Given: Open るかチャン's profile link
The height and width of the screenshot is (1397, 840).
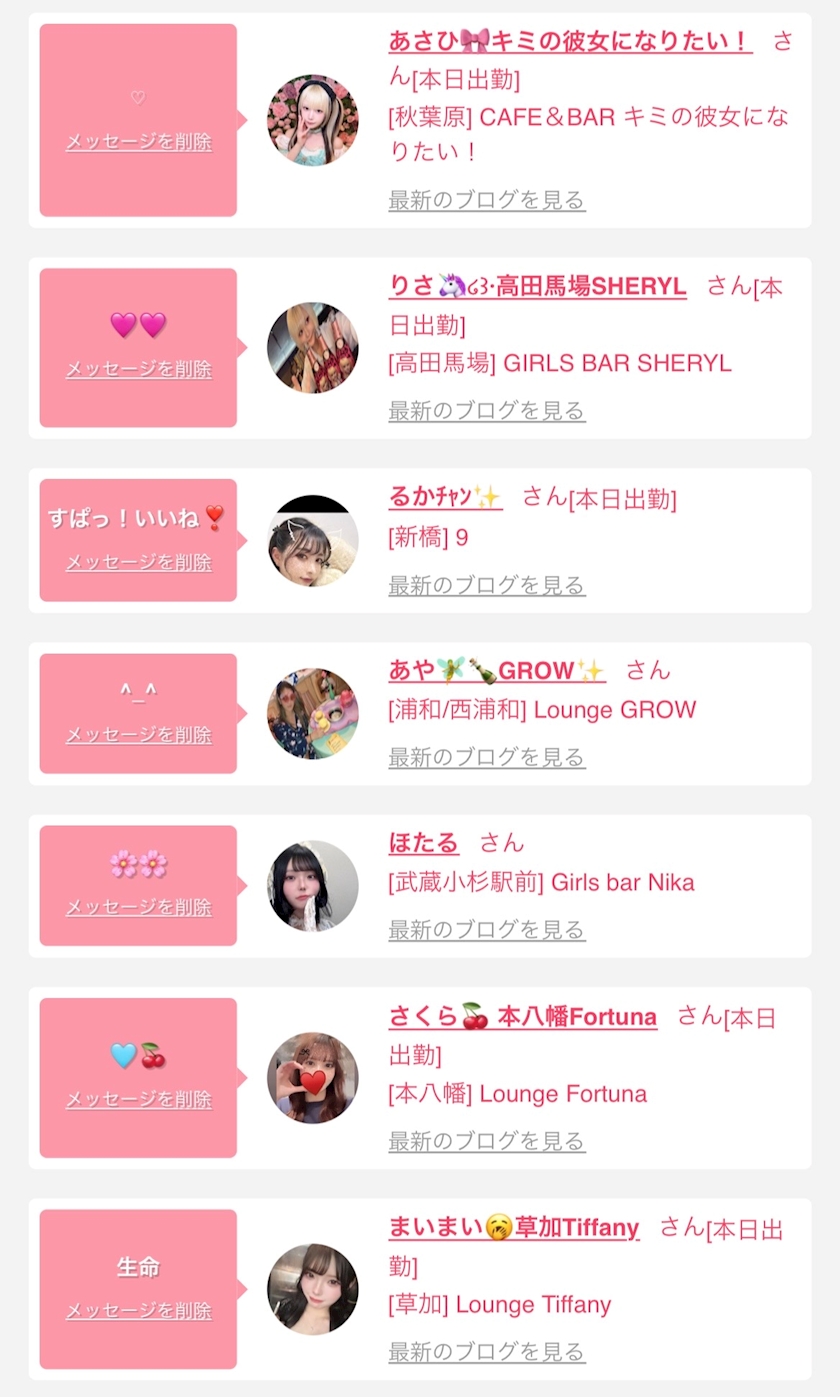Looking at the screenshot, I should click(445, 497).
